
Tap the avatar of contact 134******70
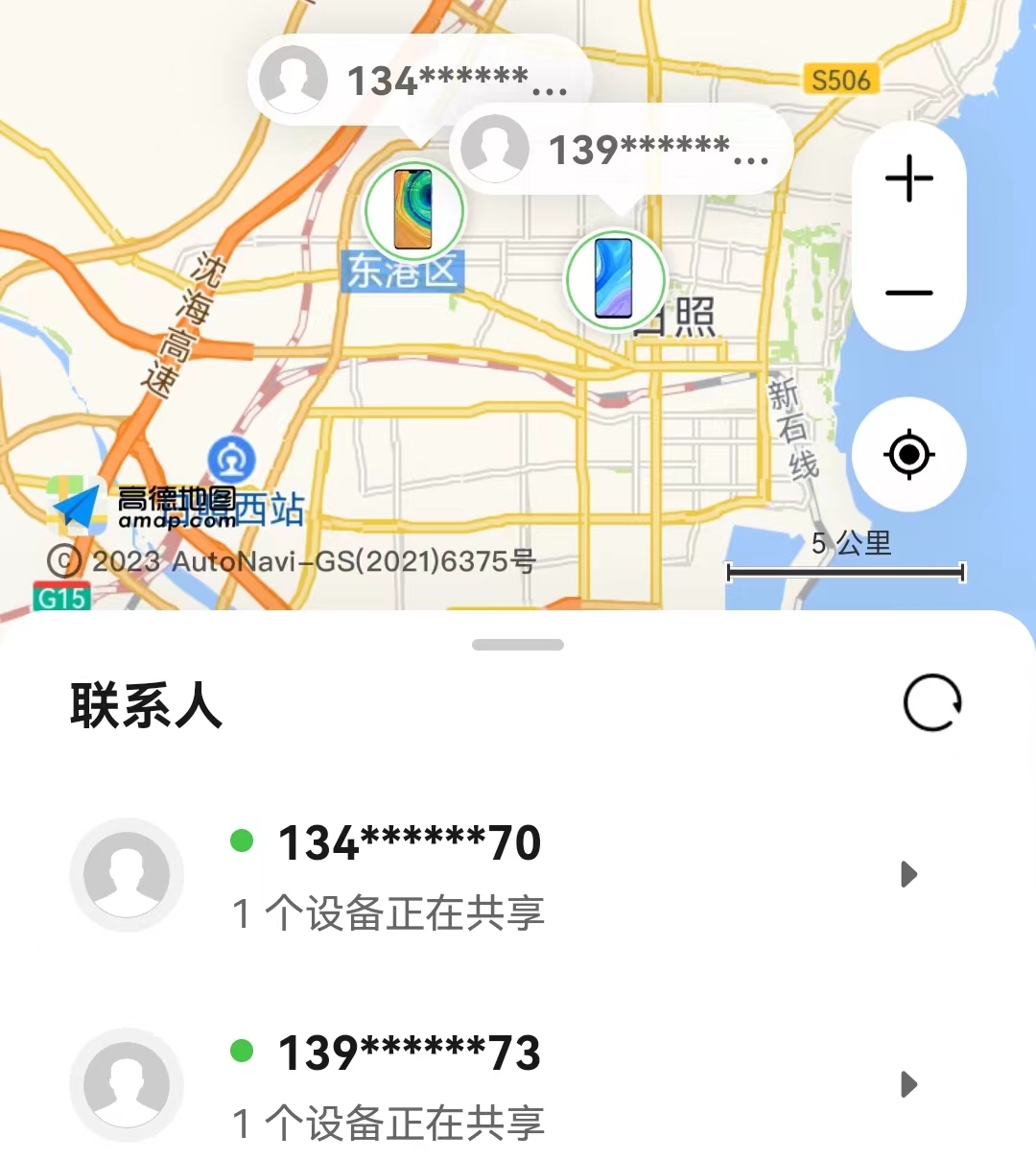pyautogui.click(x=127, y=874)
